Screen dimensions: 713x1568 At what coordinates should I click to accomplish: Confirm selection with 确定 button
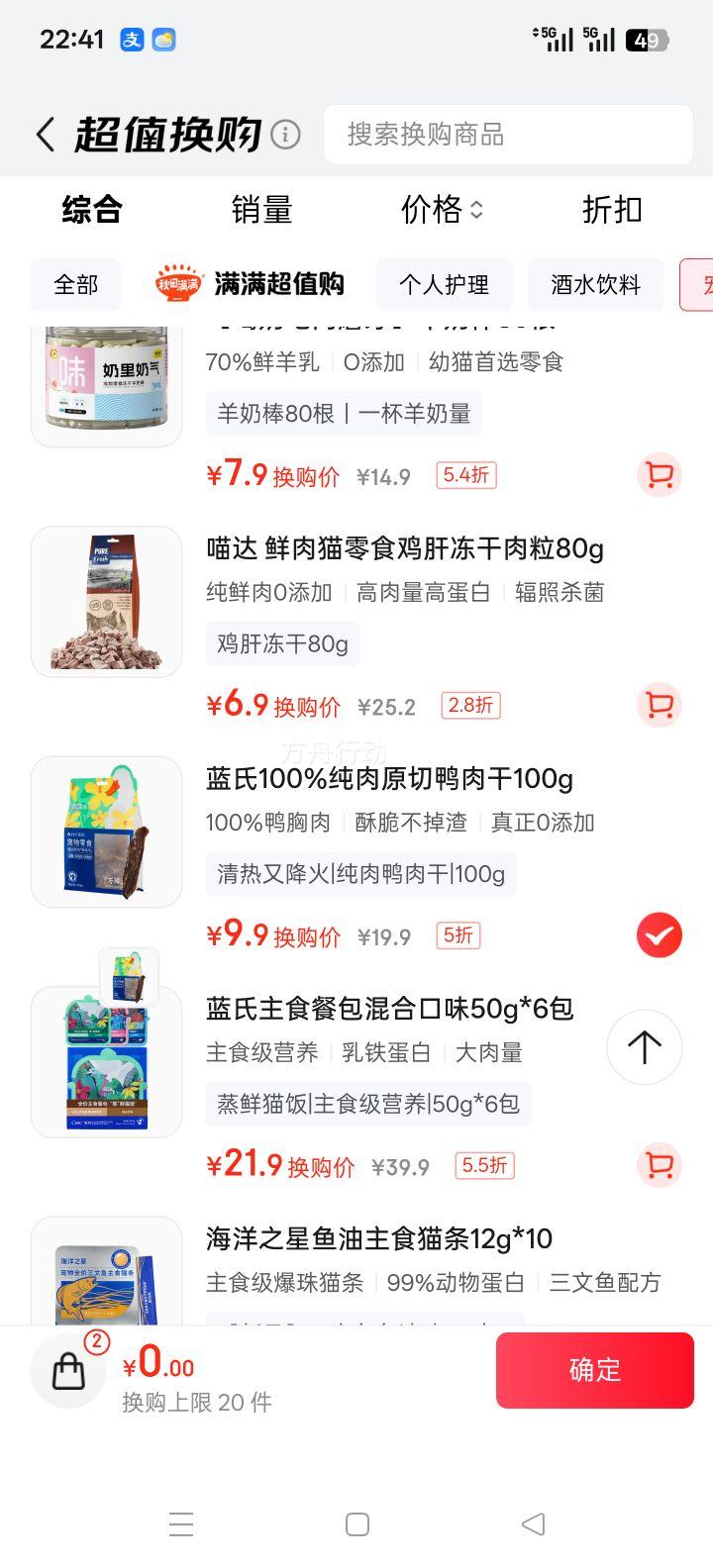pos(594,1370)
